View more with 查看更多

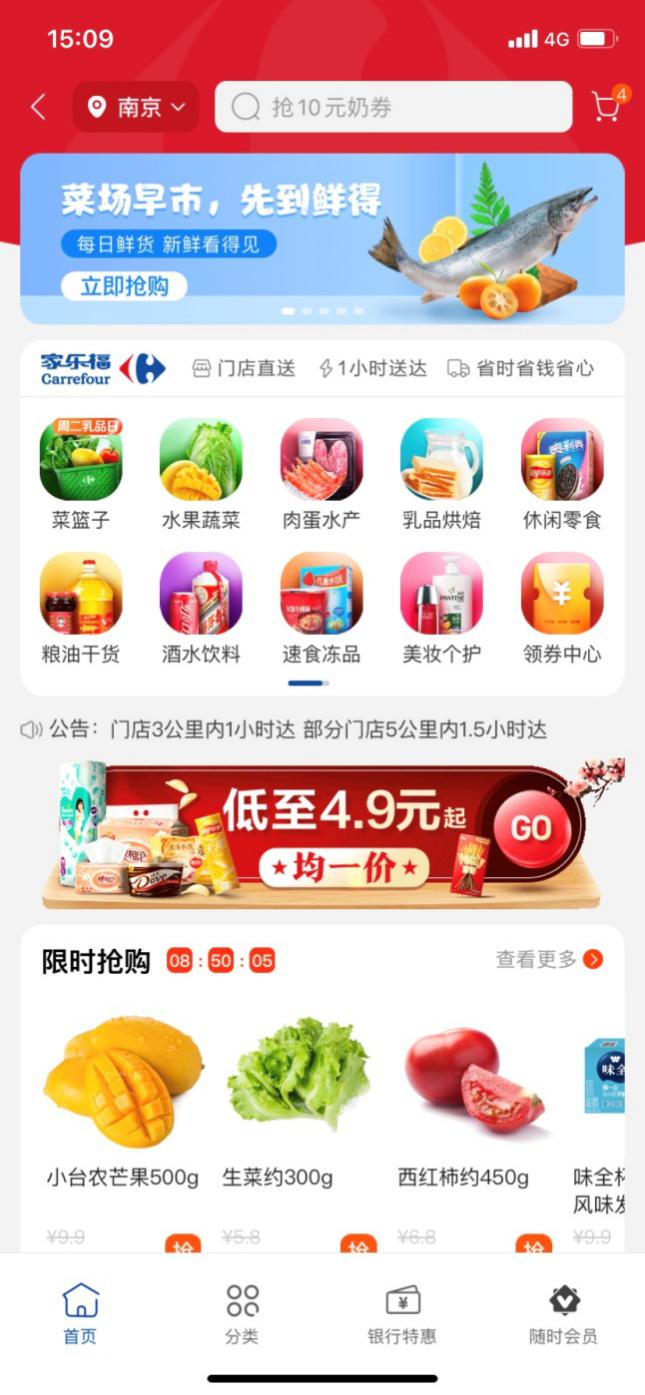pyautogui.click(x=549, y=960)
